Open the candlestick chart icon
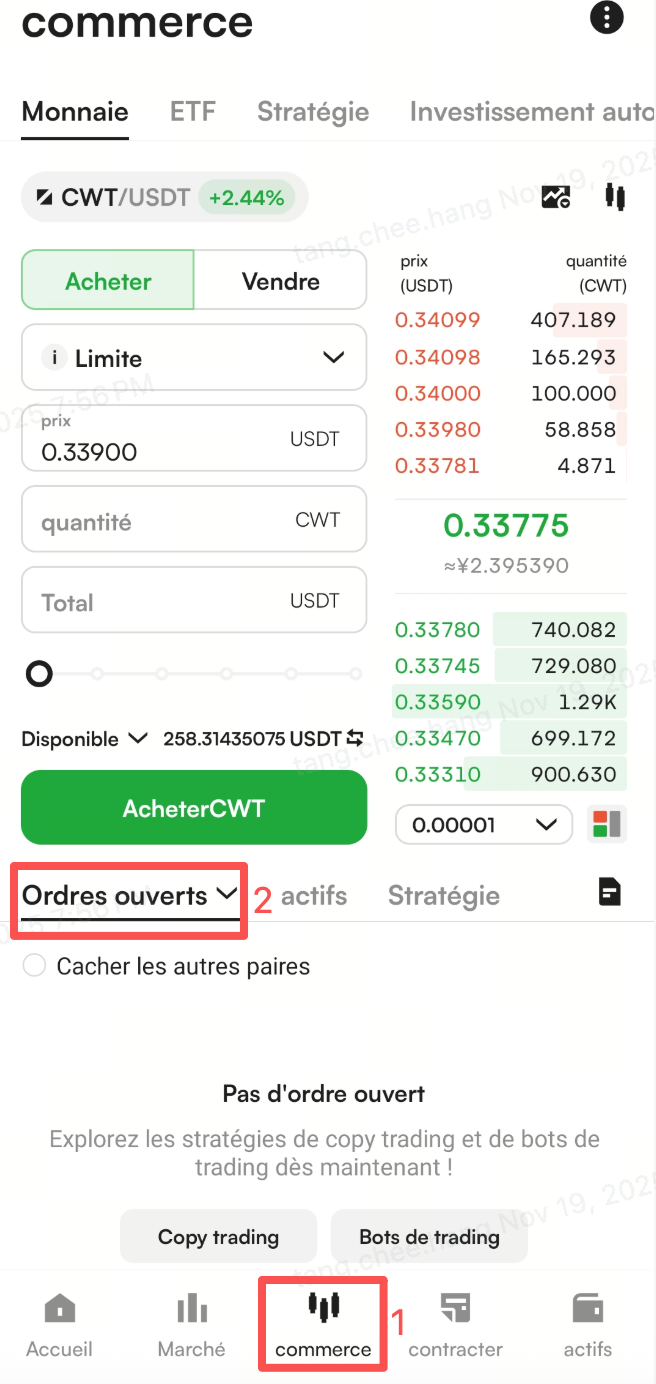This screenshot has width=656, height=1384. pos(615,197)
